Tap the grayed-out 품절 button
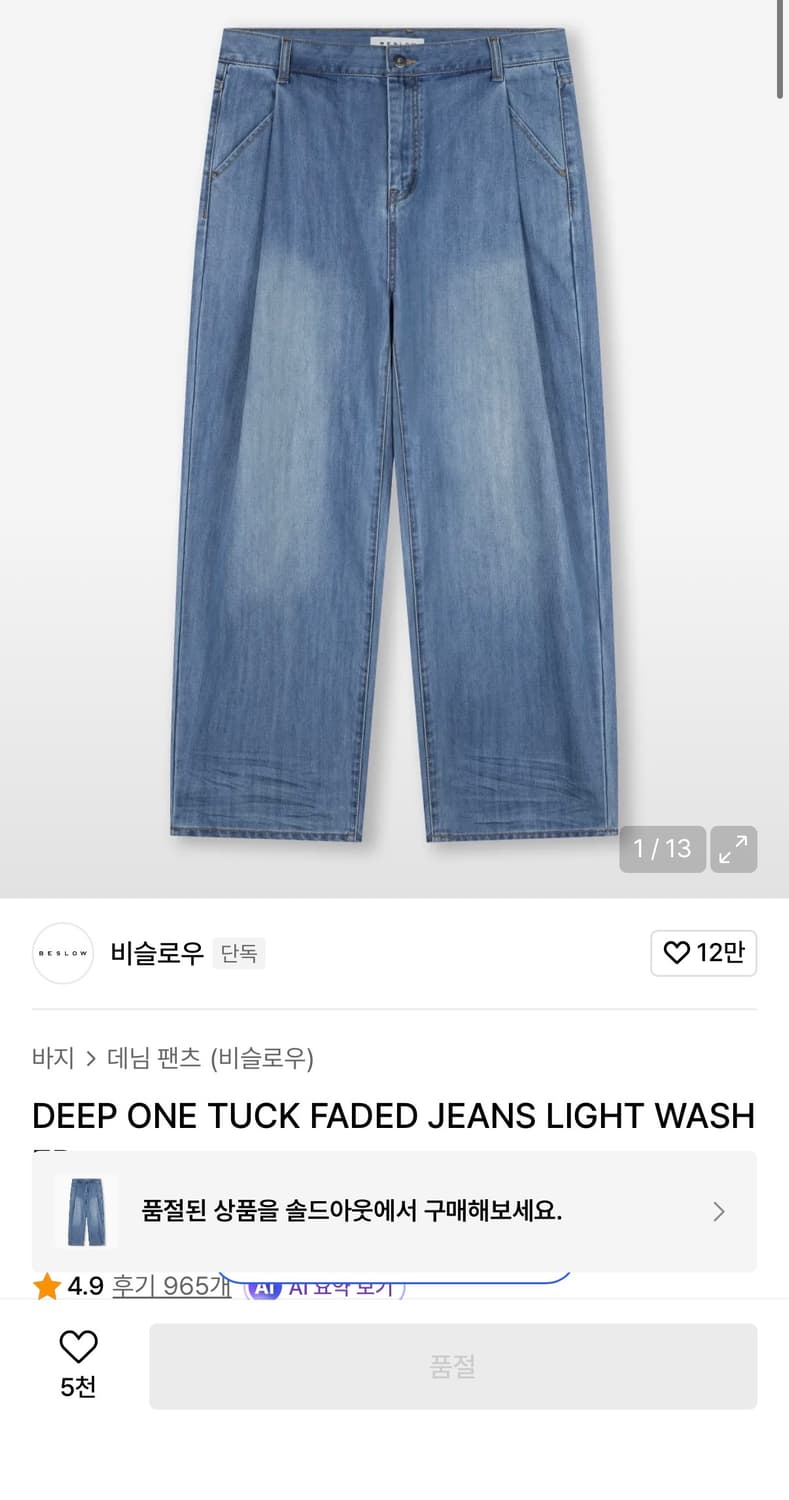Viewport: 789px width, 1500px height. pyautogui.click(x=453, y=1366)
